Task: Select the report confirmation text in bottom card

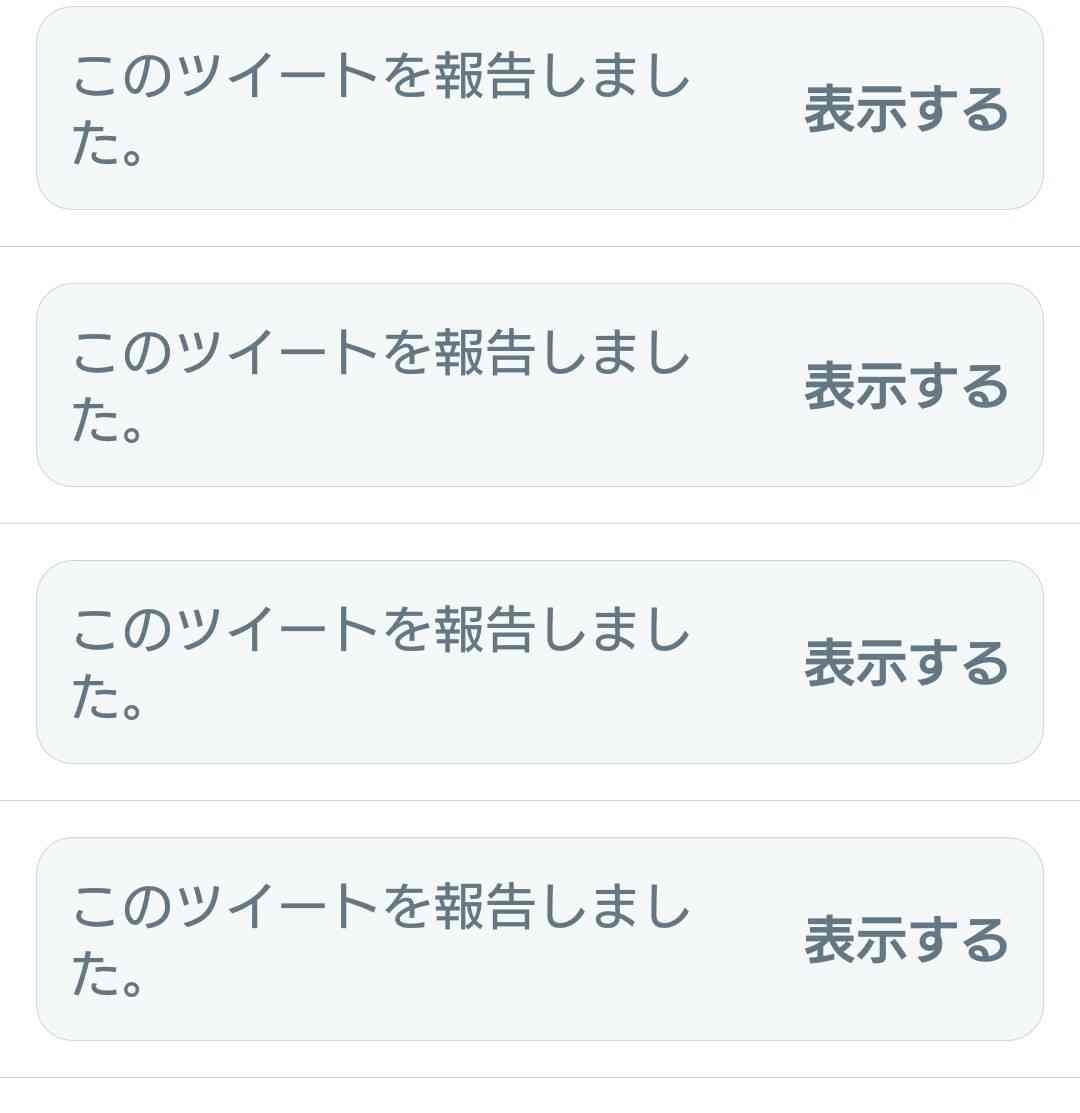Action: [380, 935]
